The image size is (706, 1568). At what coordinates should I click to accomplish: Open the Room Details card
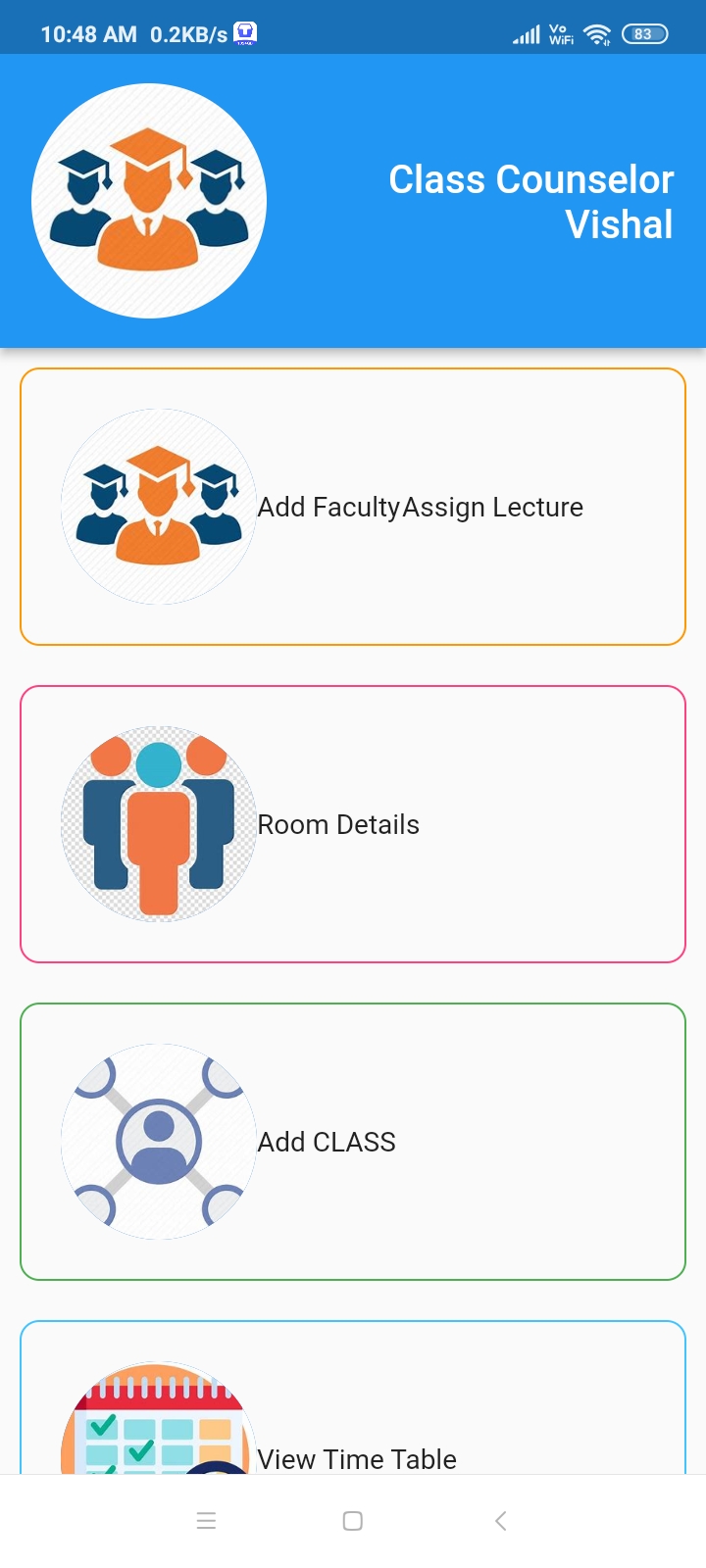point(353,824)
